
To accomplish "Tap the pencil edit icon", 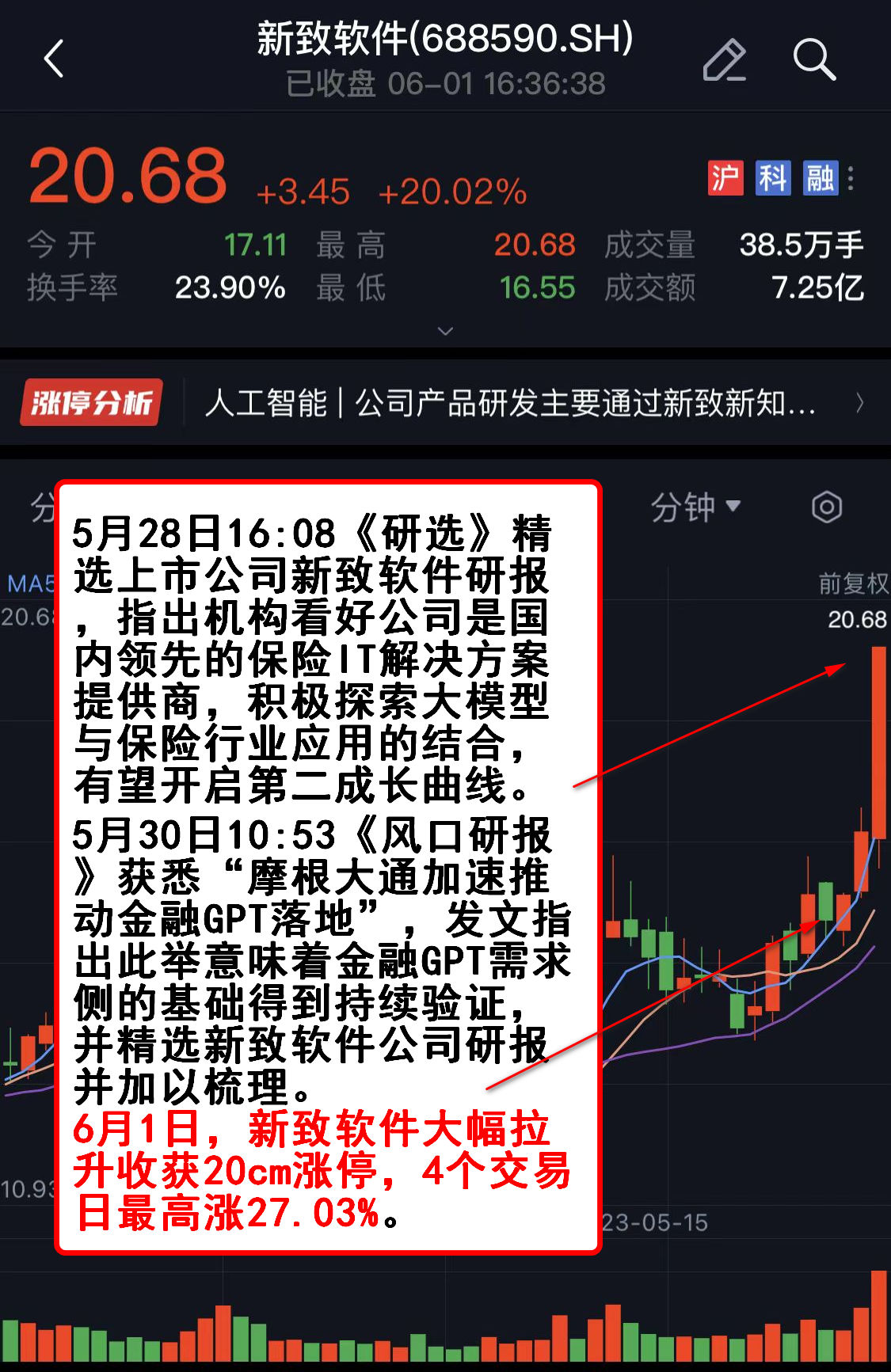I will (724, 59).
